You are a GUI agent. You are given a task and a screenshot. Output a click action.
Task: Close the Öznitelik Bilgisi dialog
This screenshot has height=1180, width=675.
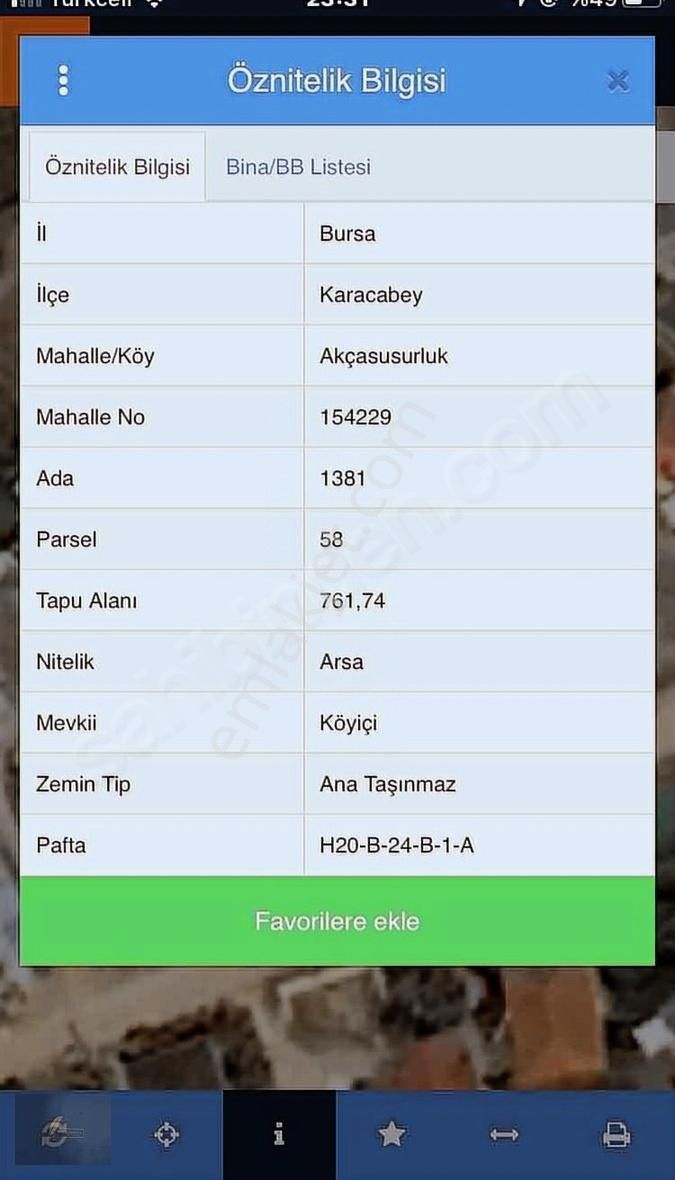pos(618,81)
